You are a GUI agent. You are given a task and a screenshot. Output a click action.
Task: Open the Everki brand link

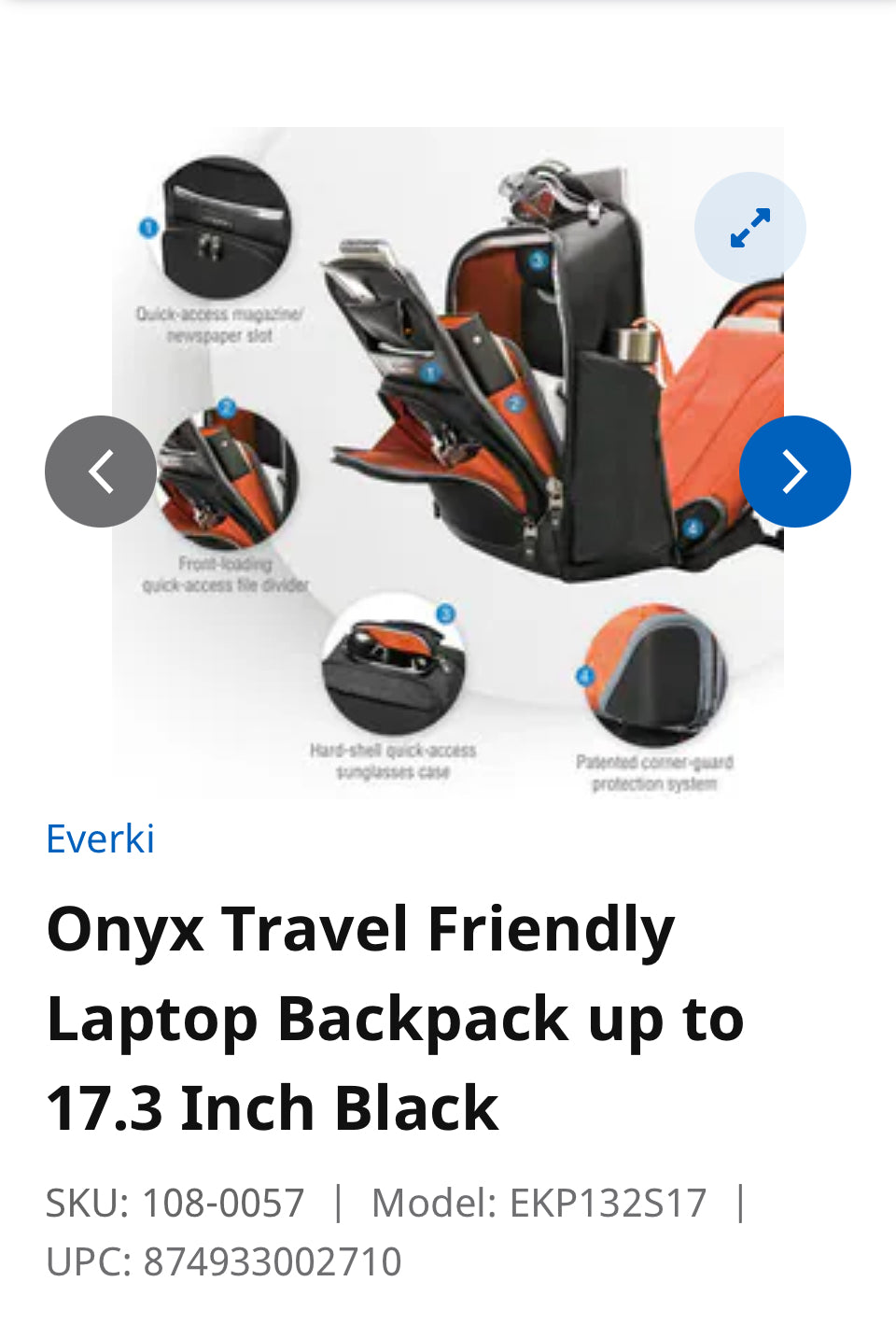pos(100,838)
